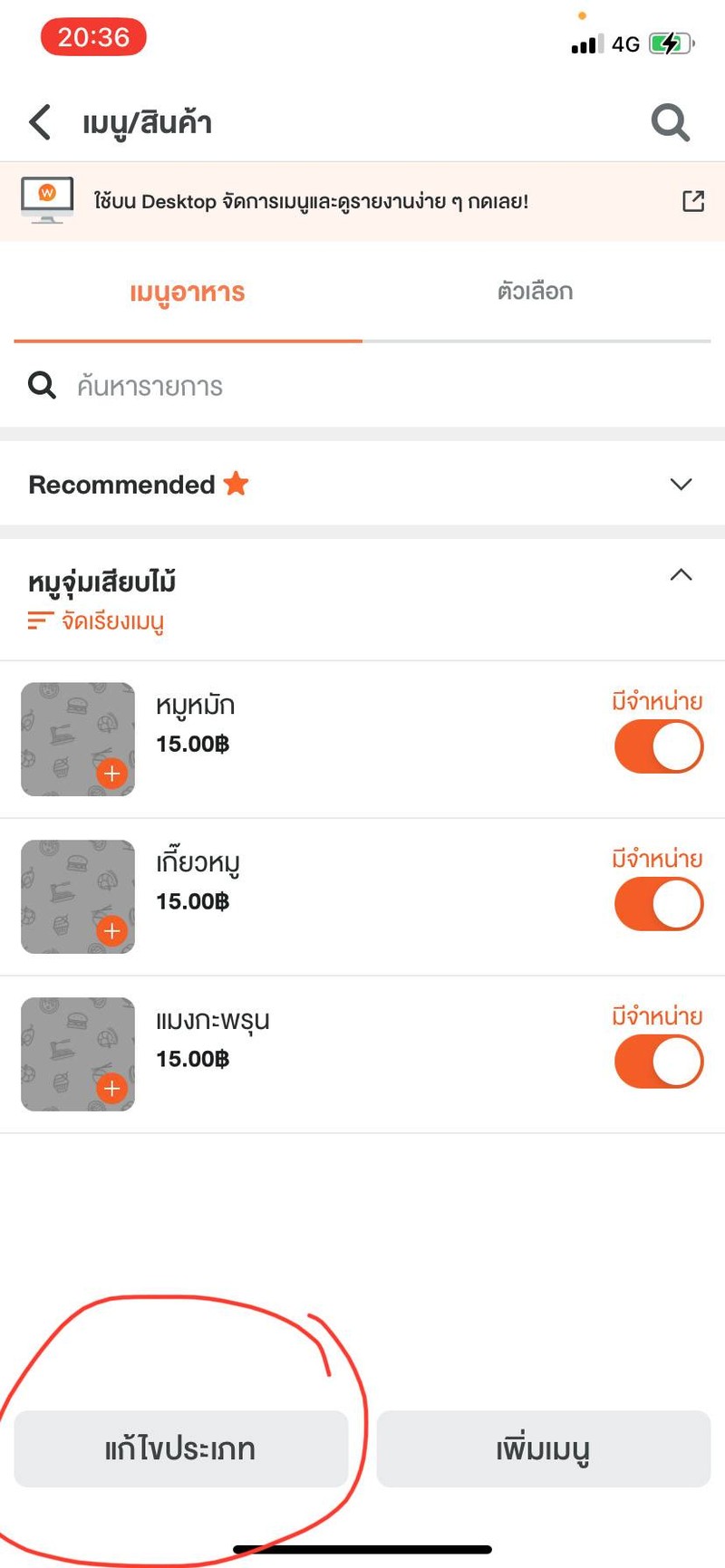Tap the plus icon on เกี๊ยวหมู thumbnail

click(112, 930)
